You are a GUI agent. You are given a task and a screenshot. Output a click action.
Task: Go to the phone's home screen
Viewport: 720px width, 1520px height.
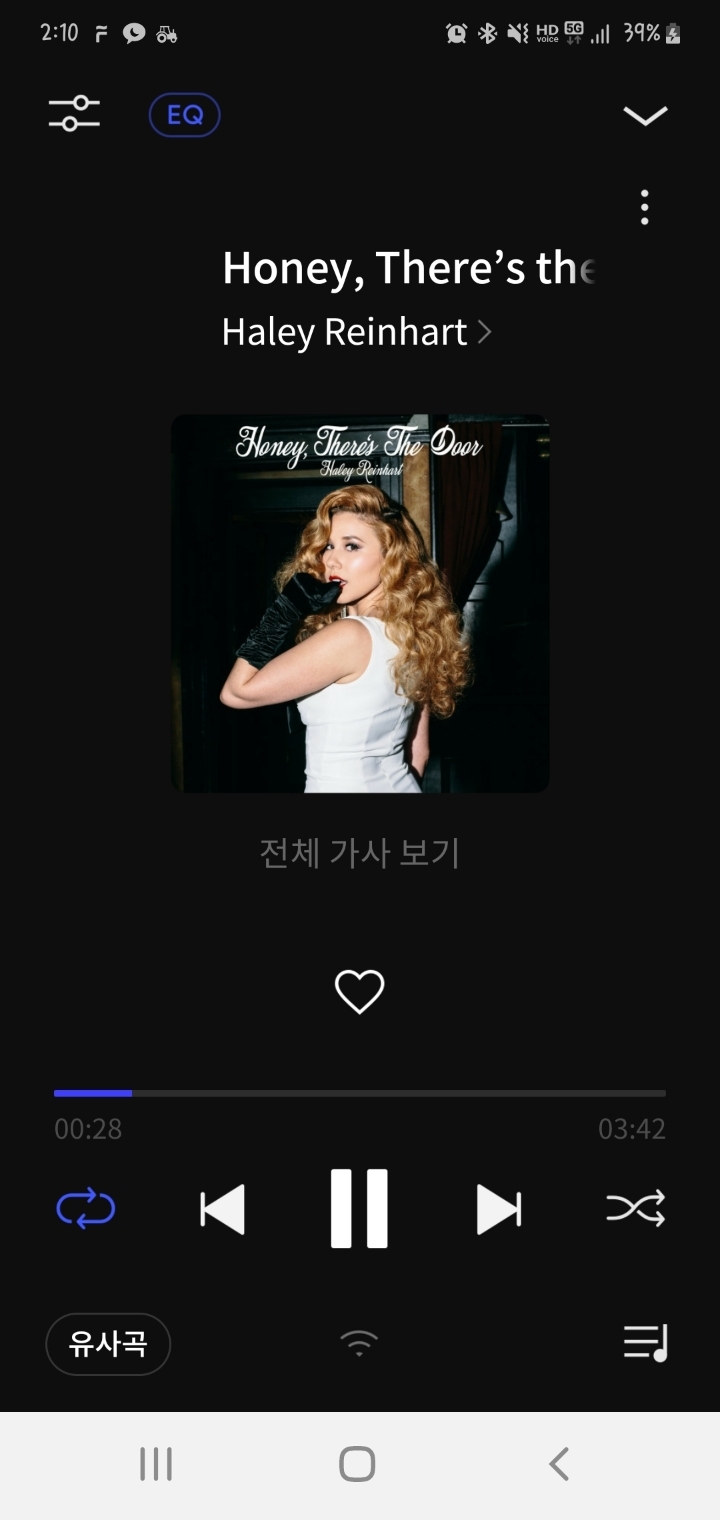click(x=357, y=1464)
